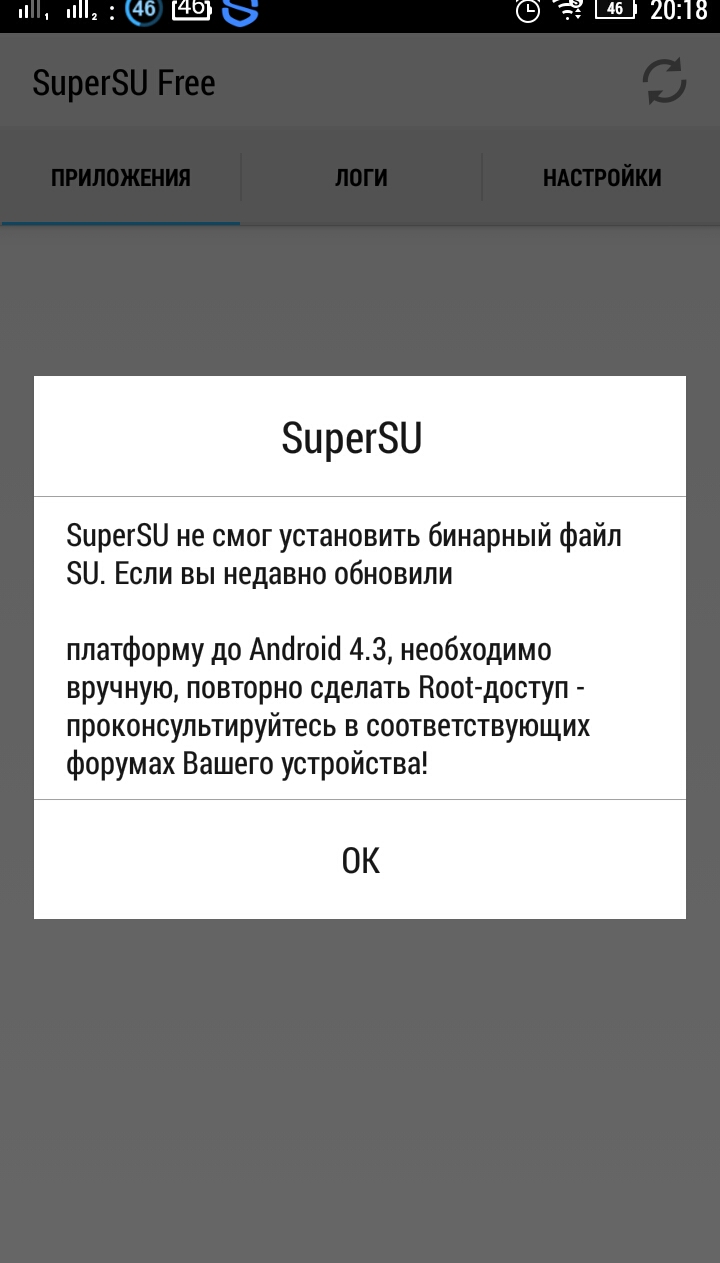
Task: Select the ПРИЛОЖЕНИЯ tab
Action: click(x=121, y=178)
